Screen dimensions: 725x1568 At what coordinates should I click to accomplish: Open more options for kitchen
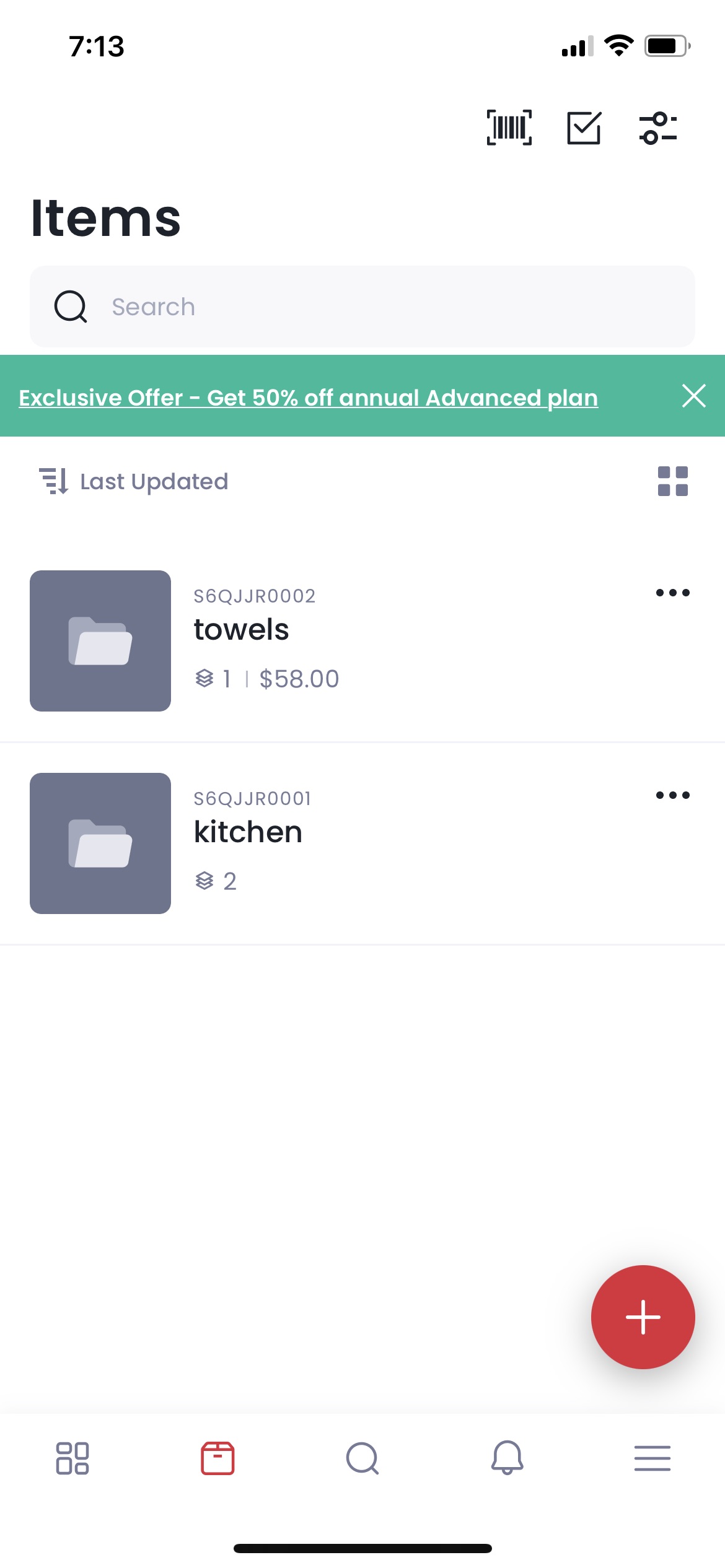pos(672,795)
